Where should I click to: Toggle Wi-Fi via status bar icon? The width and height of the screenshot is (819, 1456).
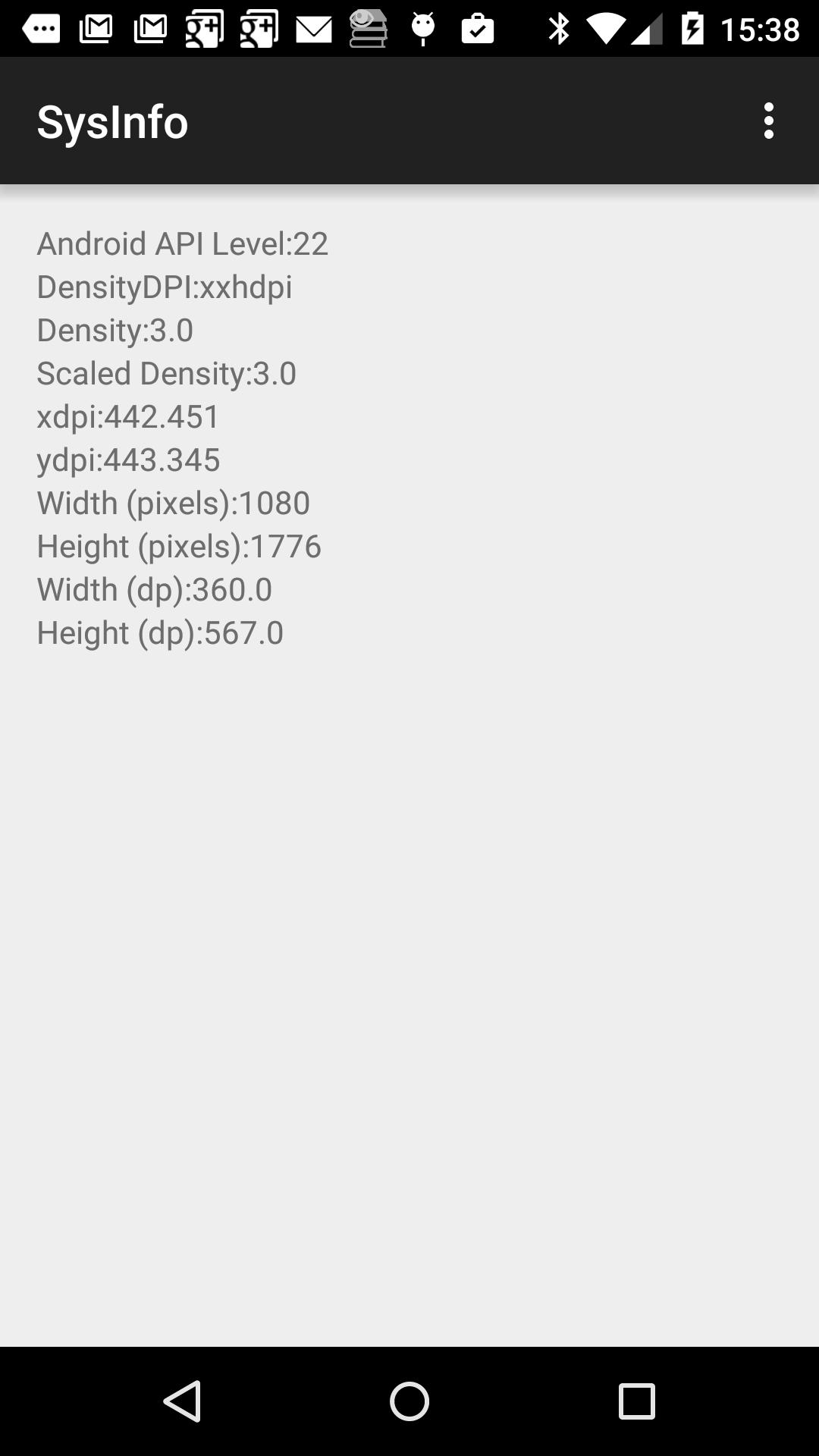(x=607, y=27)
